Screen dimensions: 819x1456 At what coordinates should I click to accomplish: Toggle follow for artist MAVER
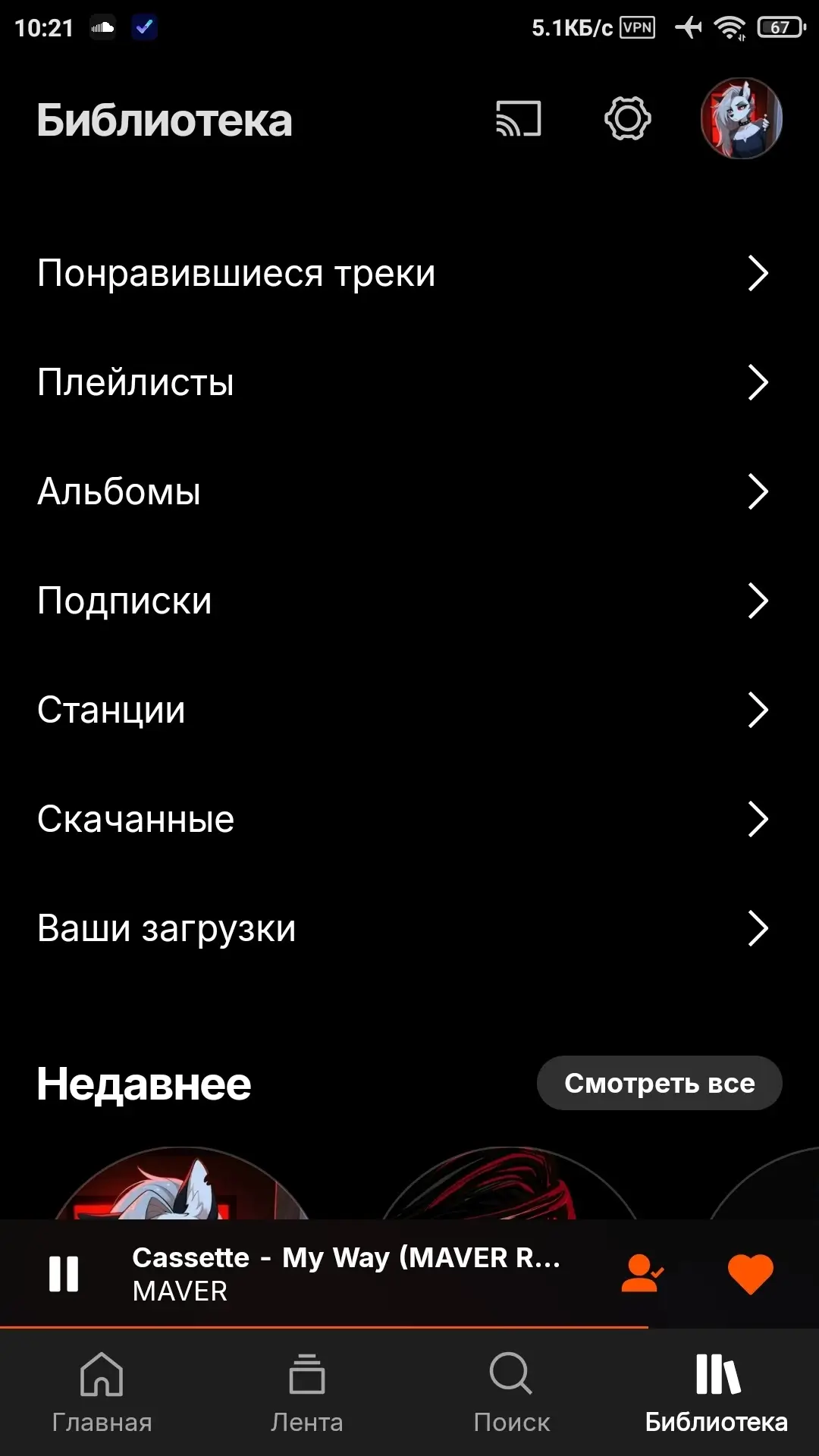click(x=642, y=1273)
